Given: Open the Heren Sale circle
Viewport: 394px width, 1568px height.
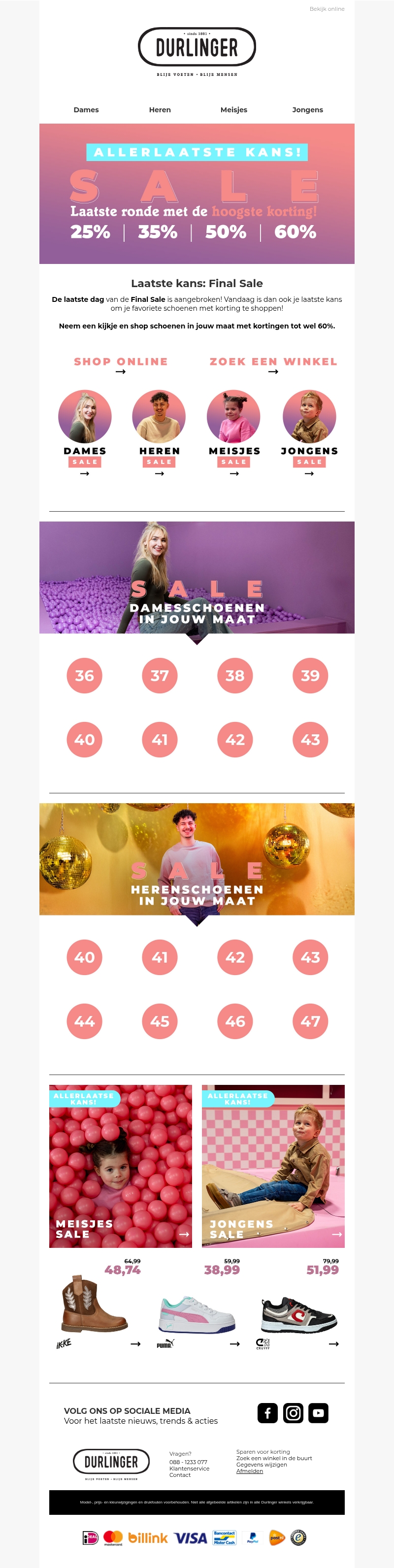Looking at the screenshot, I should point(159,417).
